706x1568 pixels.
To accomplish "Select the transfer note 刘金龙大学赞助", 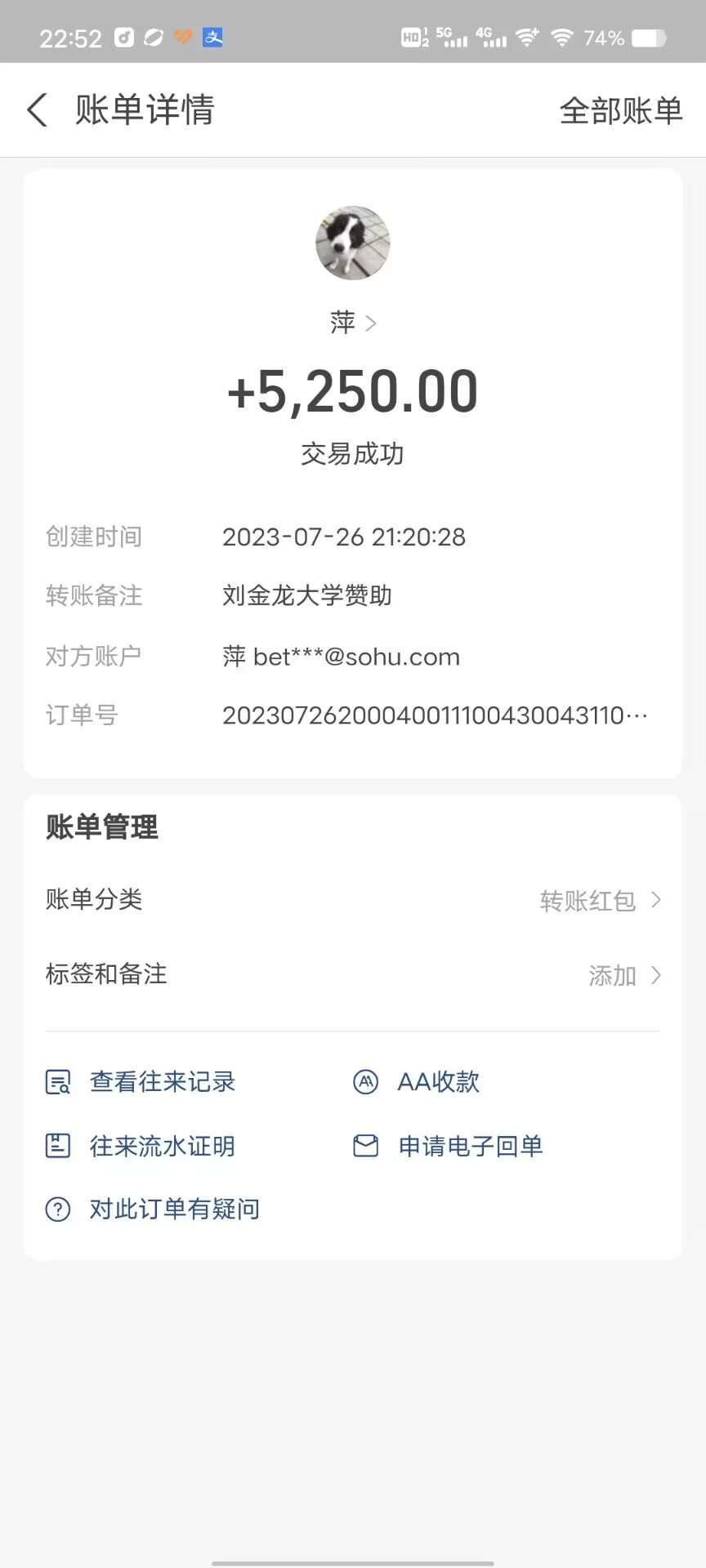I will [x=307, y=596].
